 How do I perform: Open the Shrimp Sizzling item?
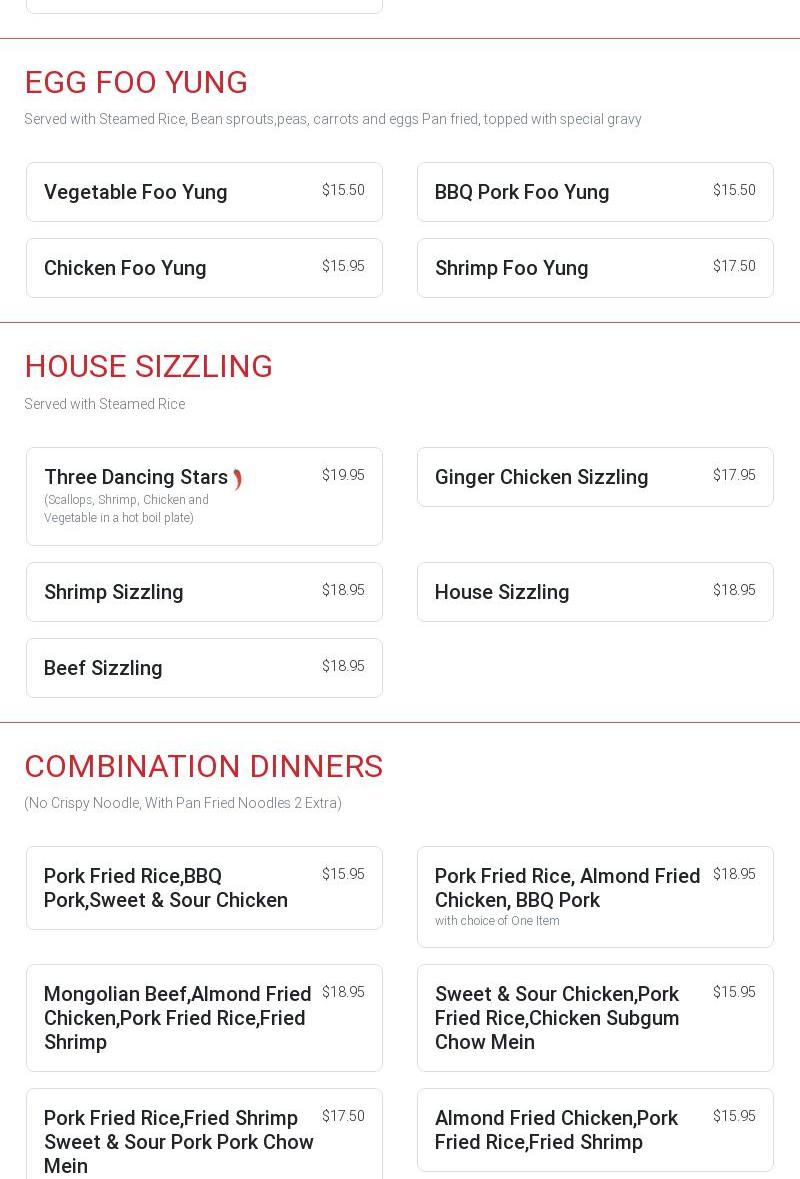click(x=204, y=592)
